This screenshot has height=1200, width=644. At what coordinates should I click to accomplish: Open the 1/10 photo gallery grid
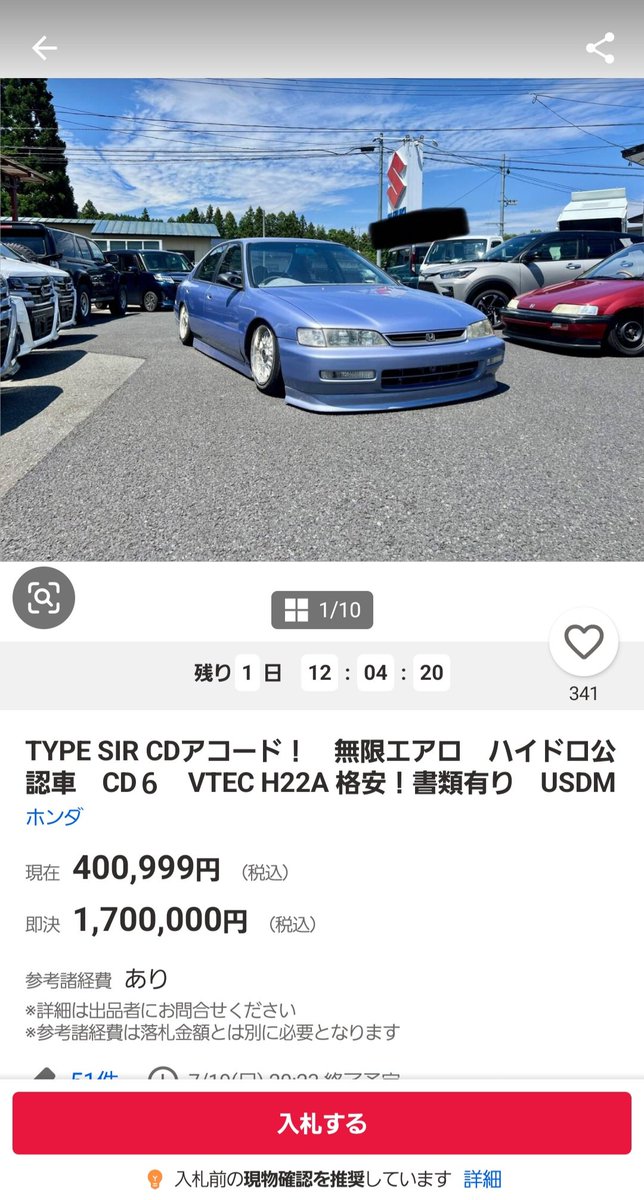[x=322, y=610]
